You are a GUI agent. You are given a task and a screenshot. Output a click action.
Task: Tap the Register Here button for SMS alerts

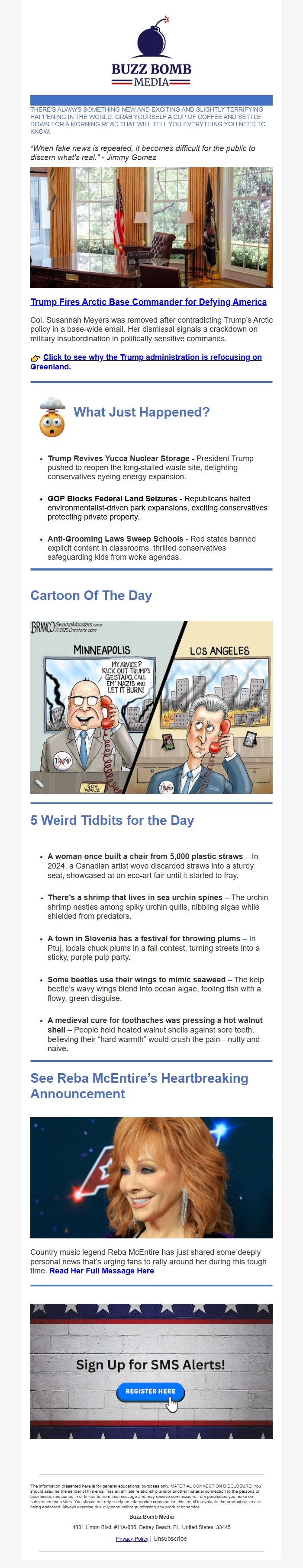(x=150, y=1391)
